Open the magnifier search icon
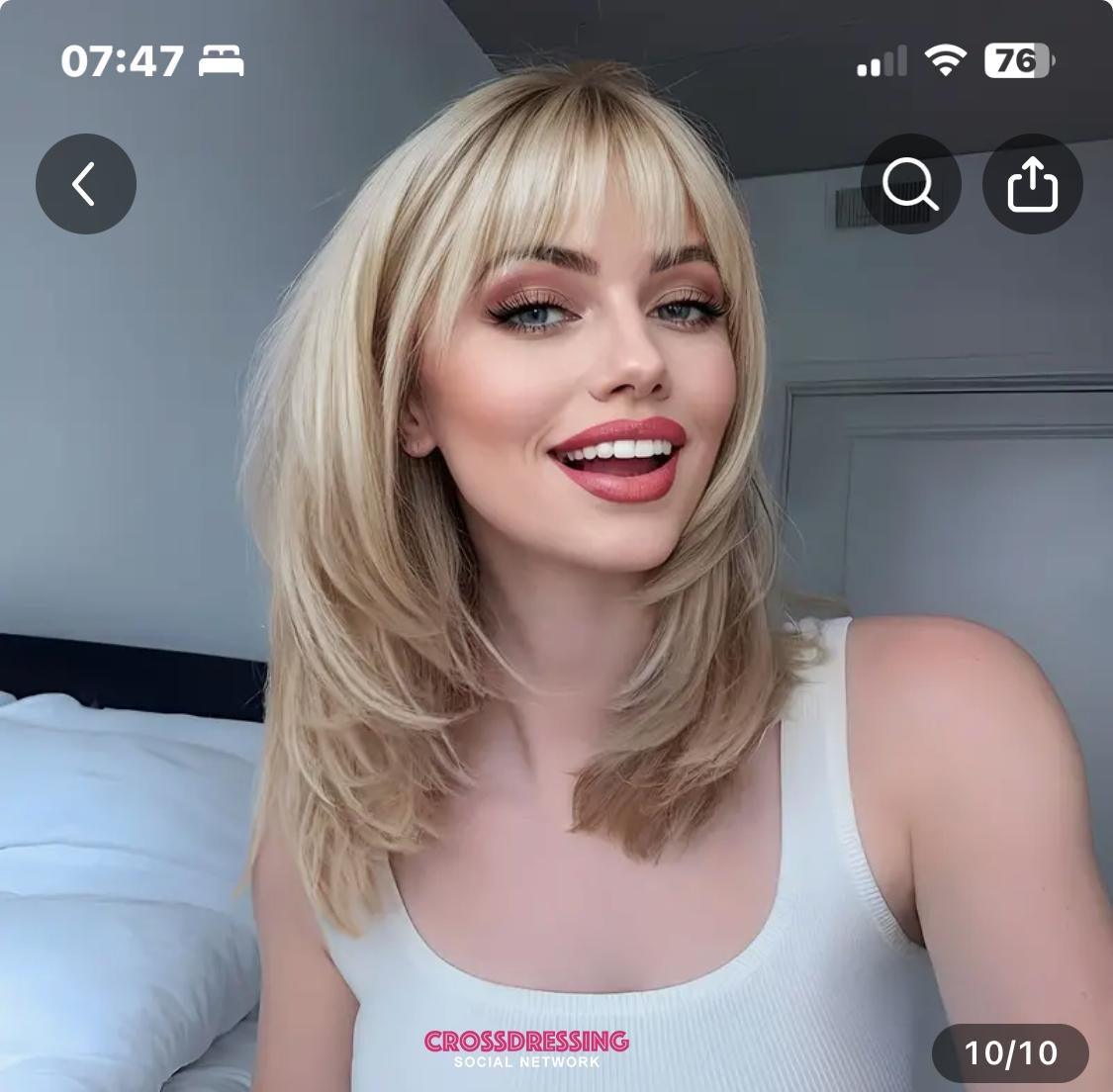Viewport: 1113px width, 1092px height. click(x=910, y=184)
